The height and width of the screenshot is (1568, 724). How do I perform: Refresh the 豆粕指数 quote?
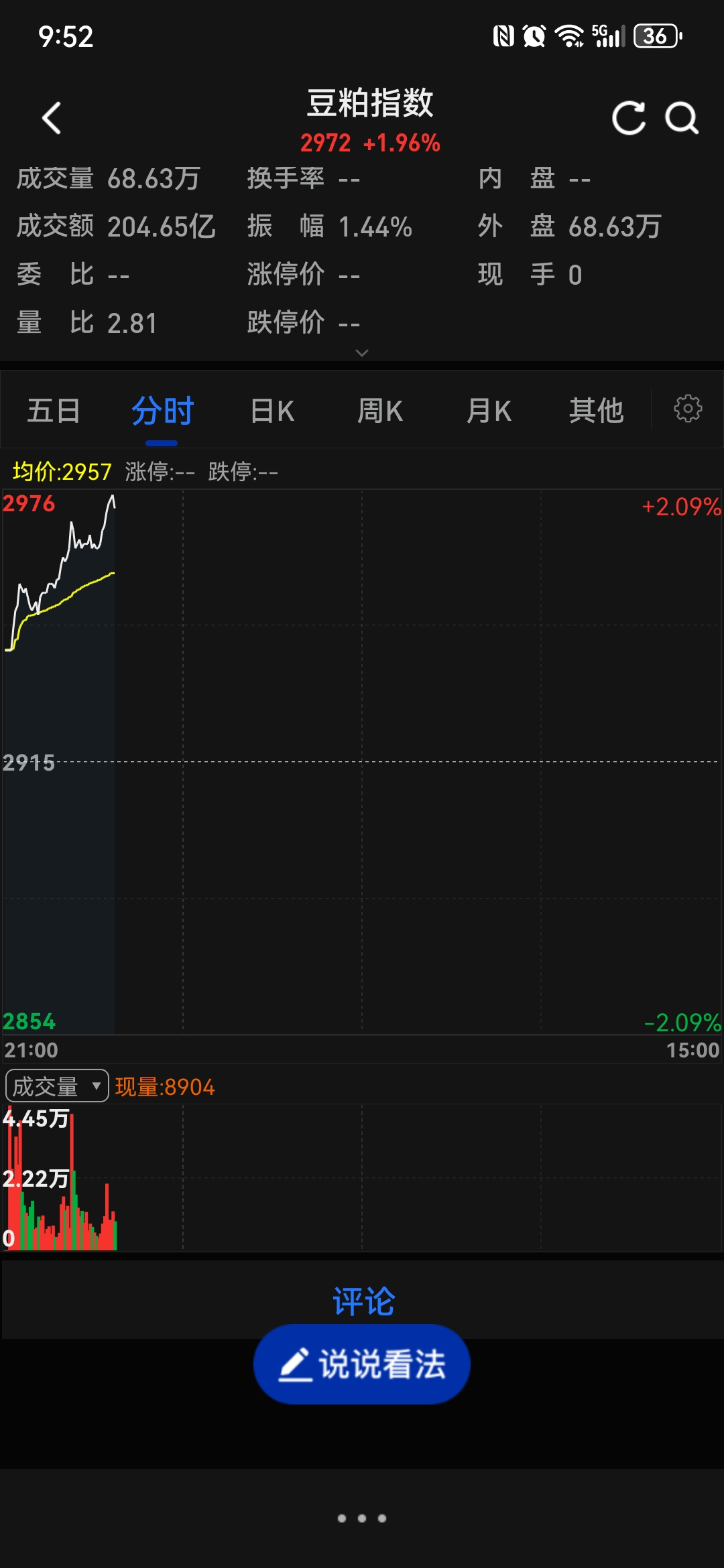(x=629, y=119)
